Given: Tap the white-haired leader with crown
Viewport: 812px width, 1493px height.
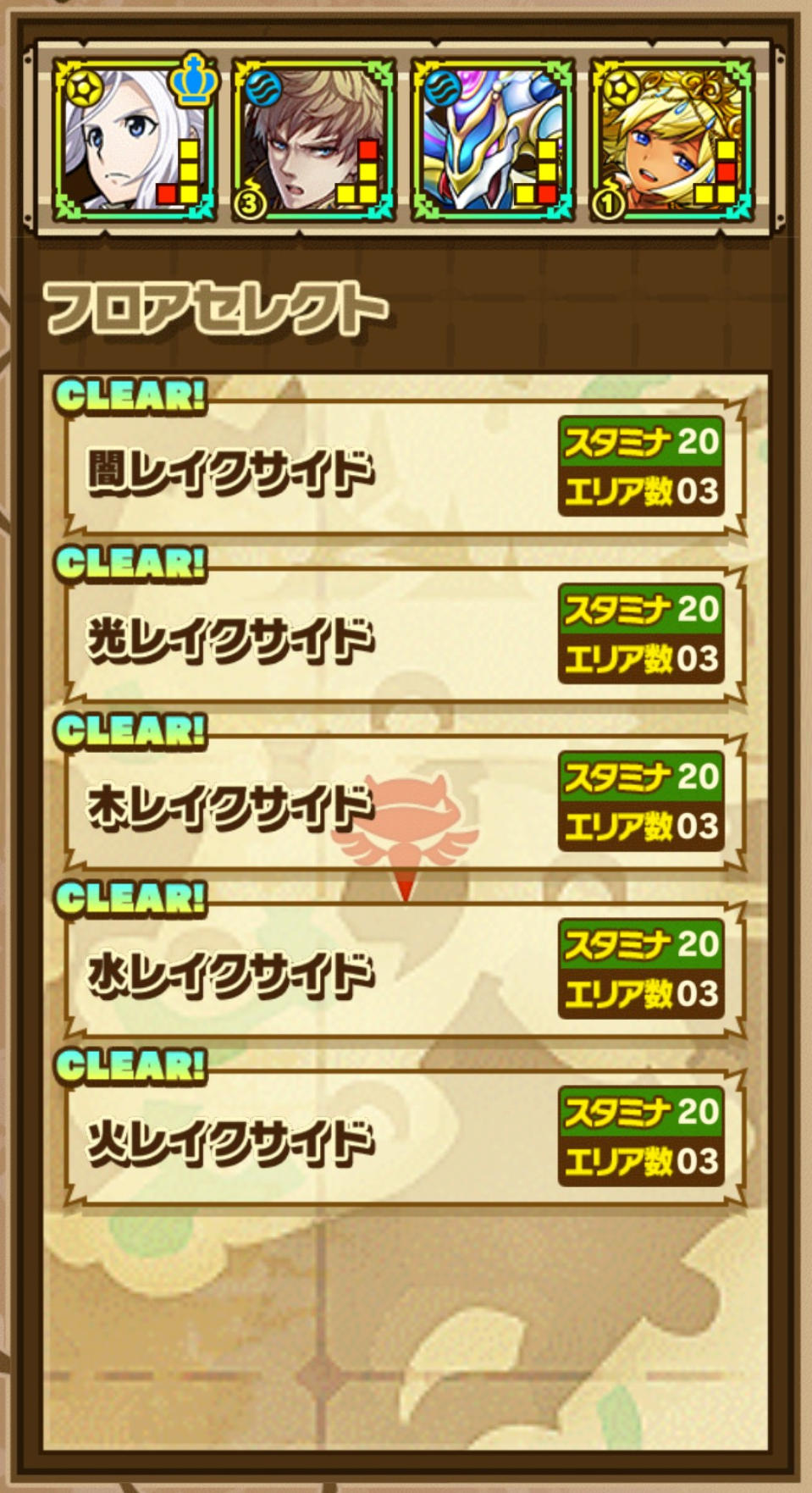Looking at the screenshot, I should click(135, 139).
